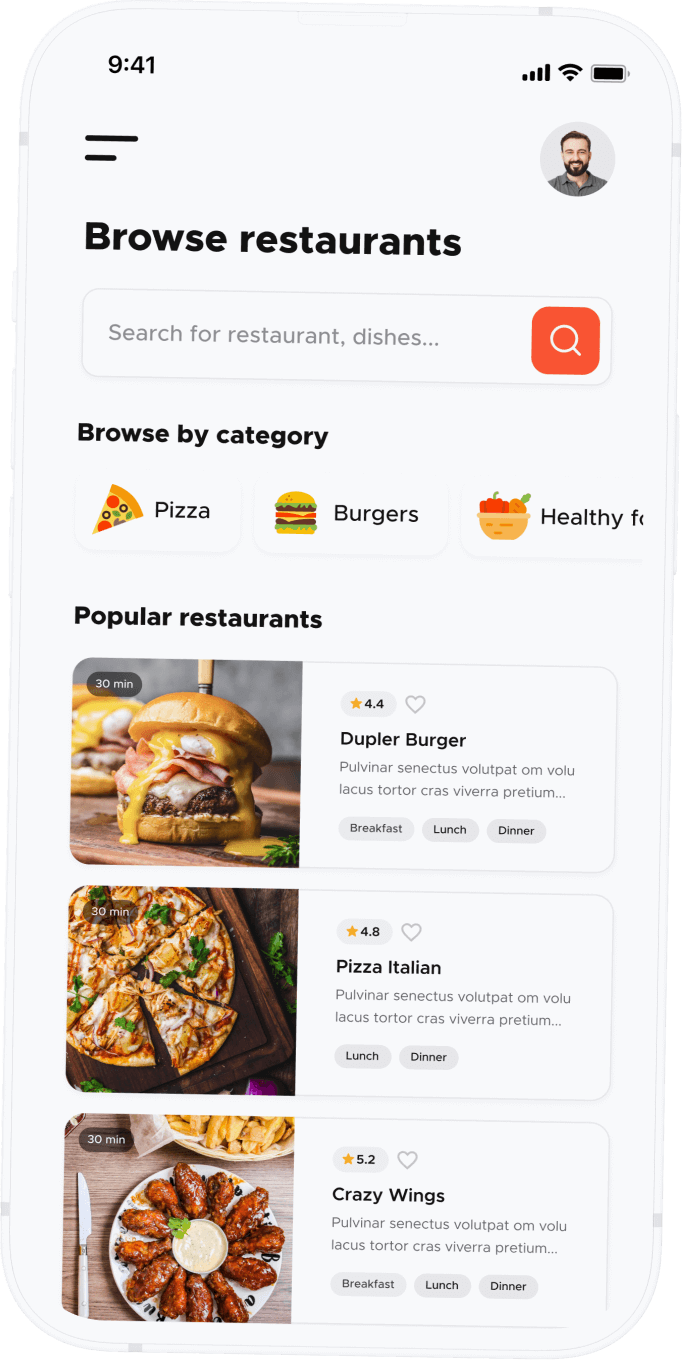Tap the Breakfast tag on Dupler Burger
682x1360 pixels.
click(376, 829)
